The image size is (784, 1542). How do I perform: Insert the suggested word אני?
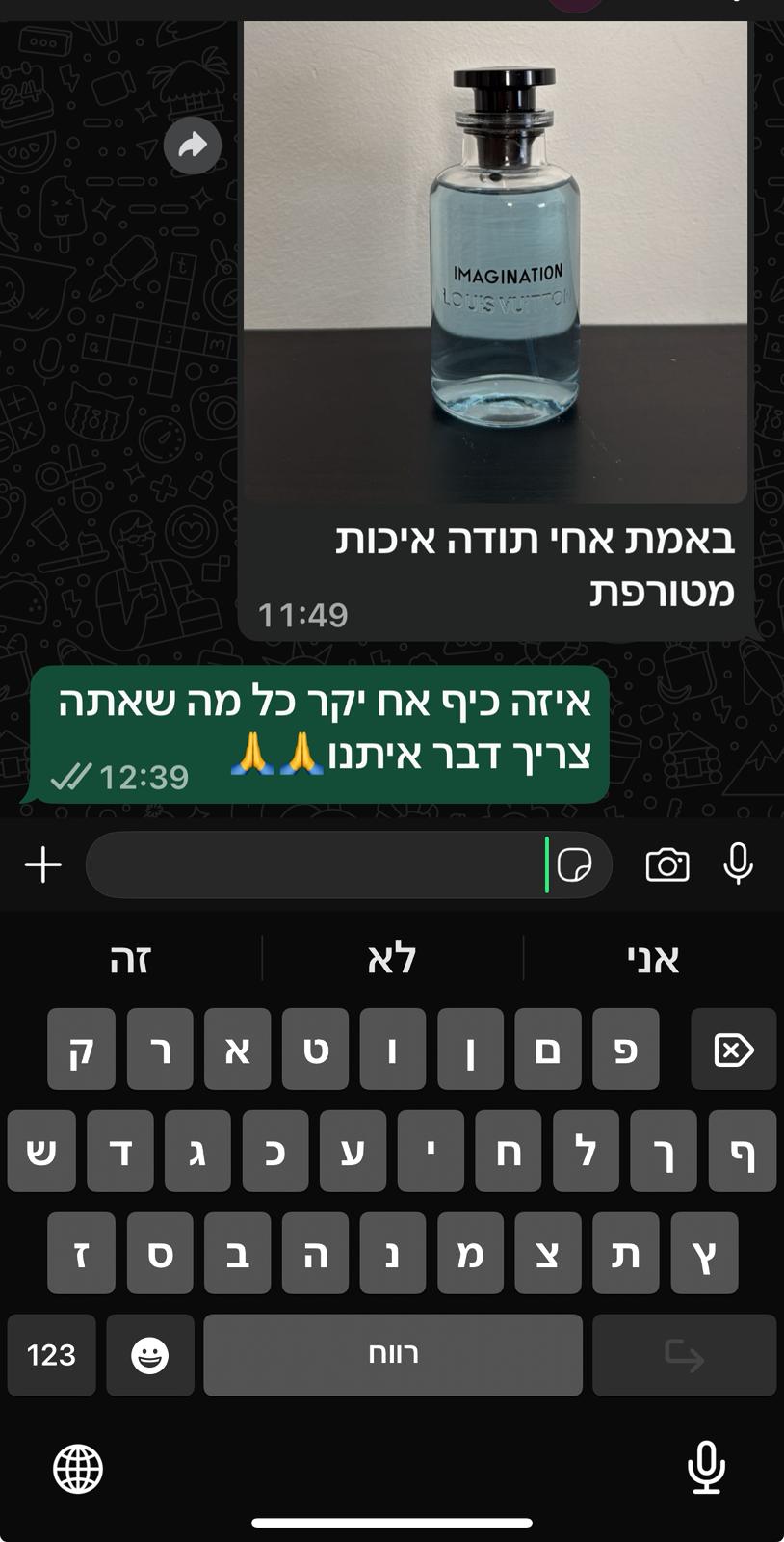tap(653, 959)
